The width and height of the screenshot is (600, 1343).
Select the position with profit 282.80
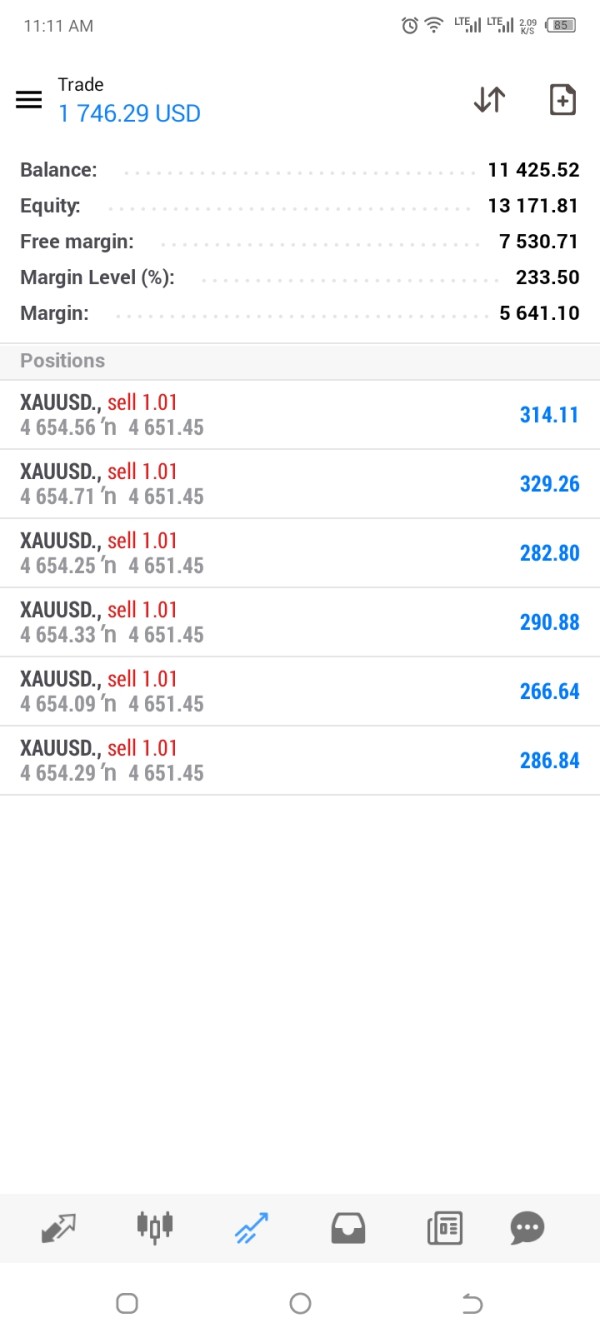[300, 553]
